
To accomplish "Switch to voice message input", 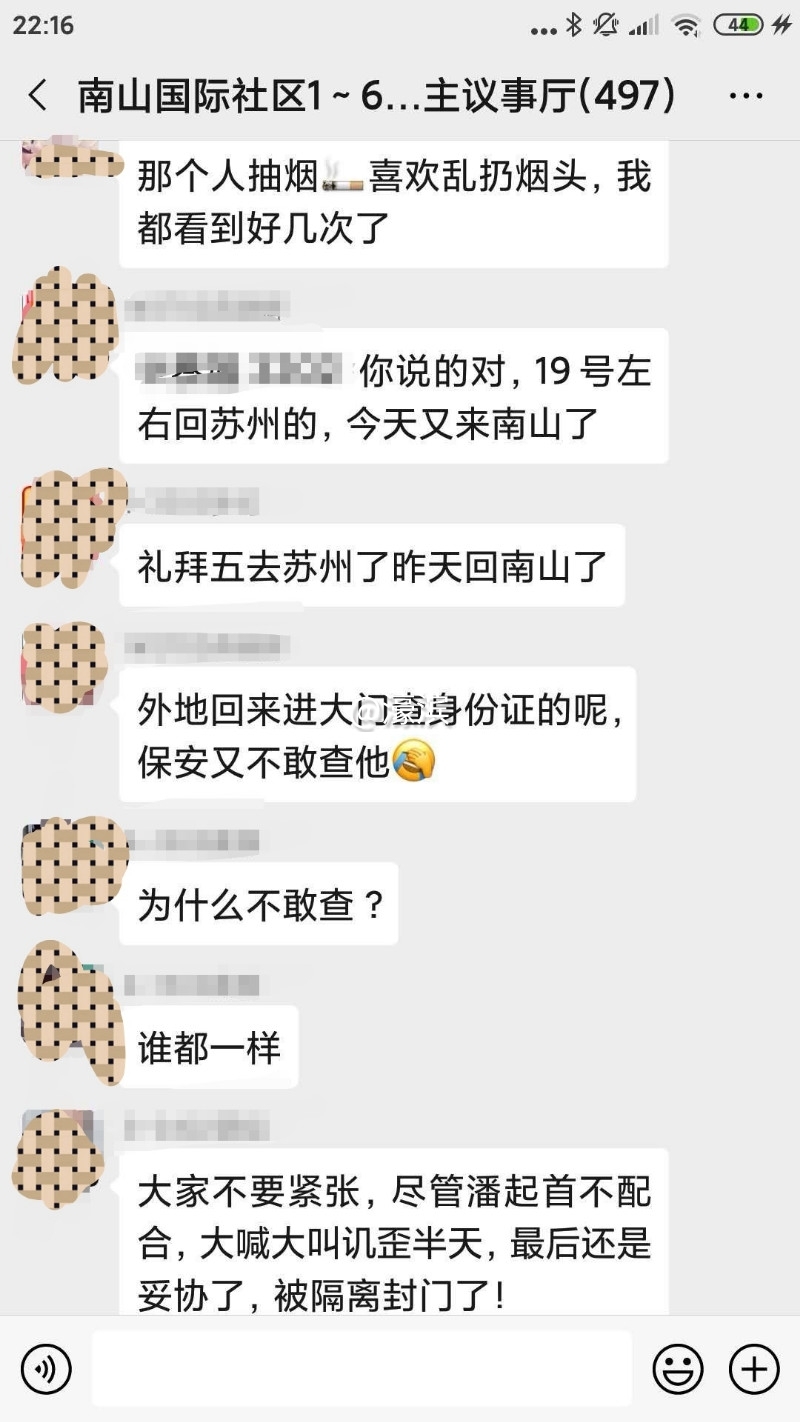I will point(47,1368).
